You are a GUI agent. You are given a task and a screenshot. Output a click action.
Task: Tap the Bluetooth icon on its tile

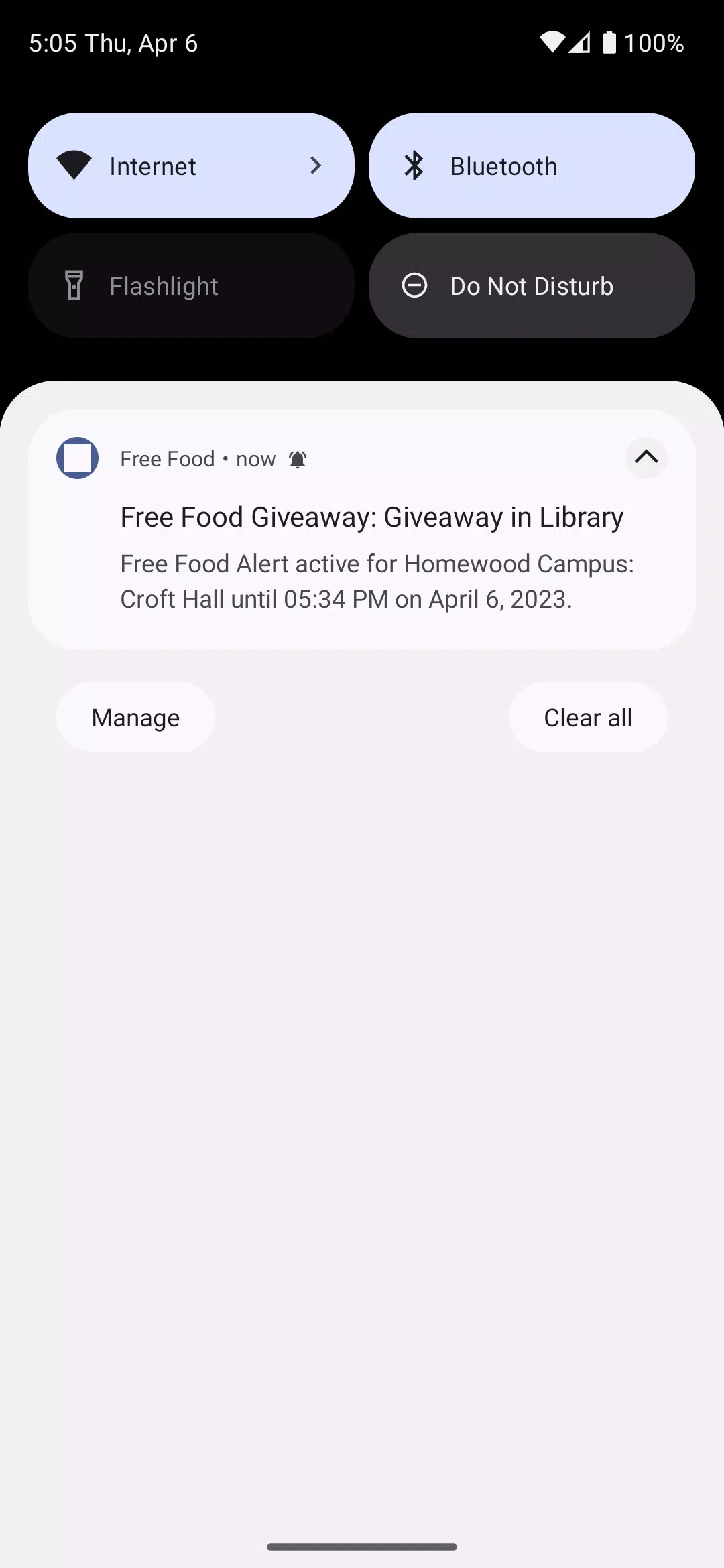pyautogui.click(x=414, y=165)
